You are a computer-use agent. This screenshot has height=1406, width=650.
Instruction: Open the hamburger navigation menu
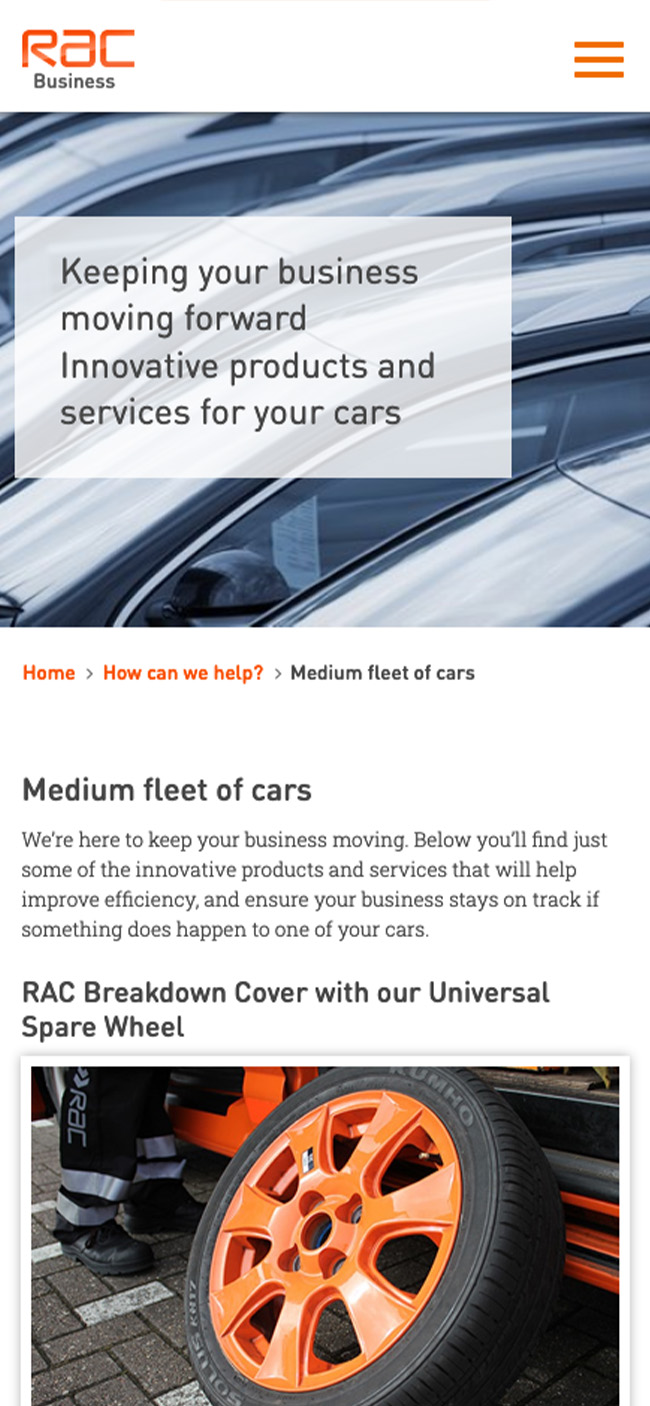pos(598,59)
